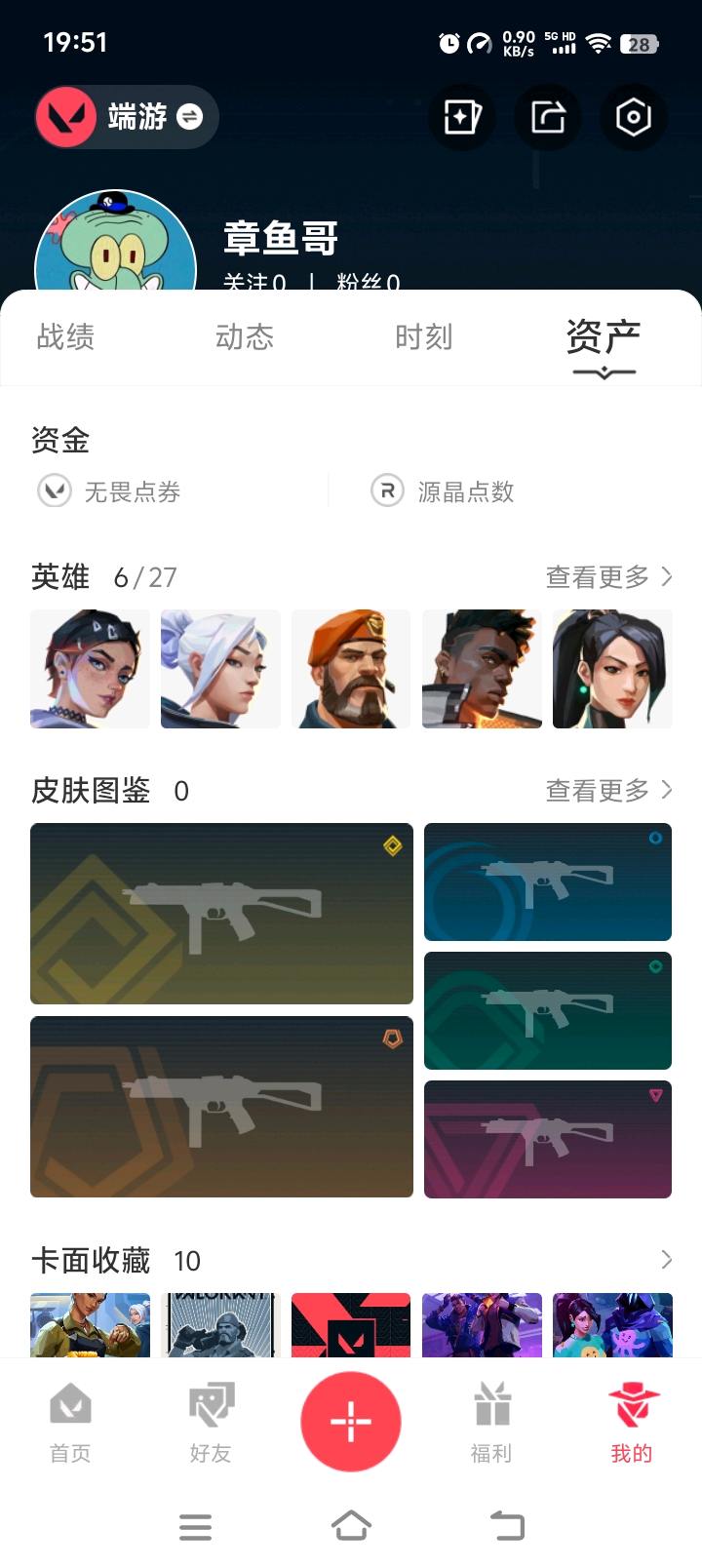Switch to the 时刻 tab
702x1568 pixels.
tap(424, 337)
